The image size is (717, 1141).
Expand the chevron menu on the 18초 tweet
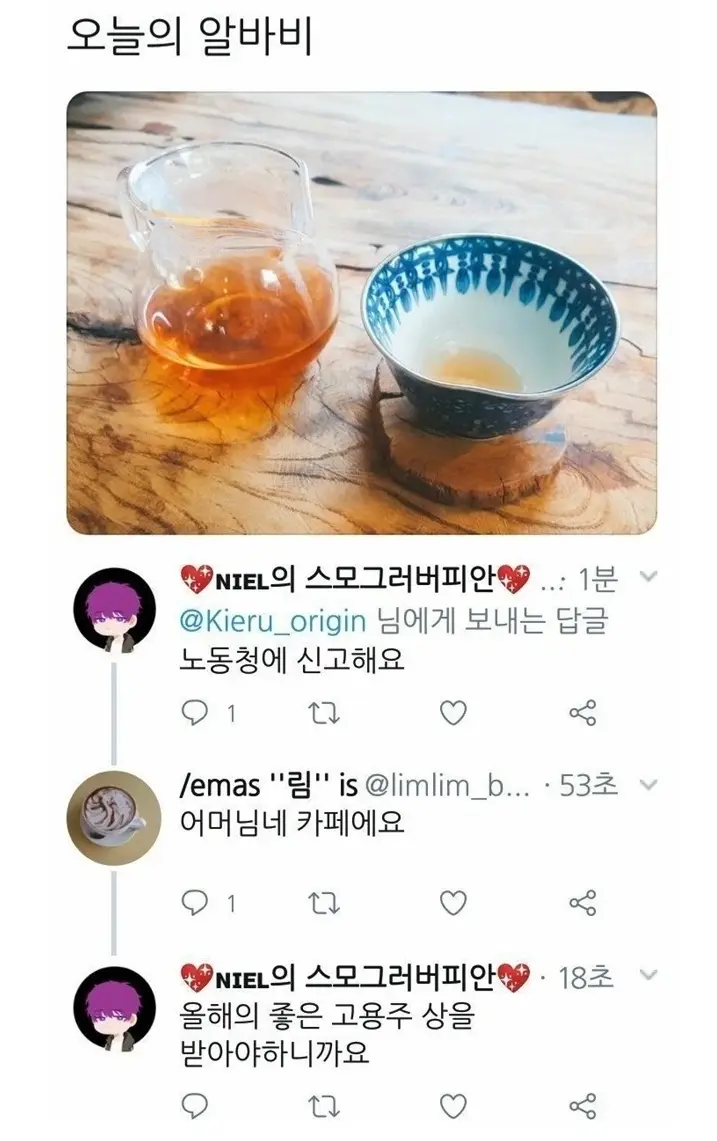[x=647, y=974]
